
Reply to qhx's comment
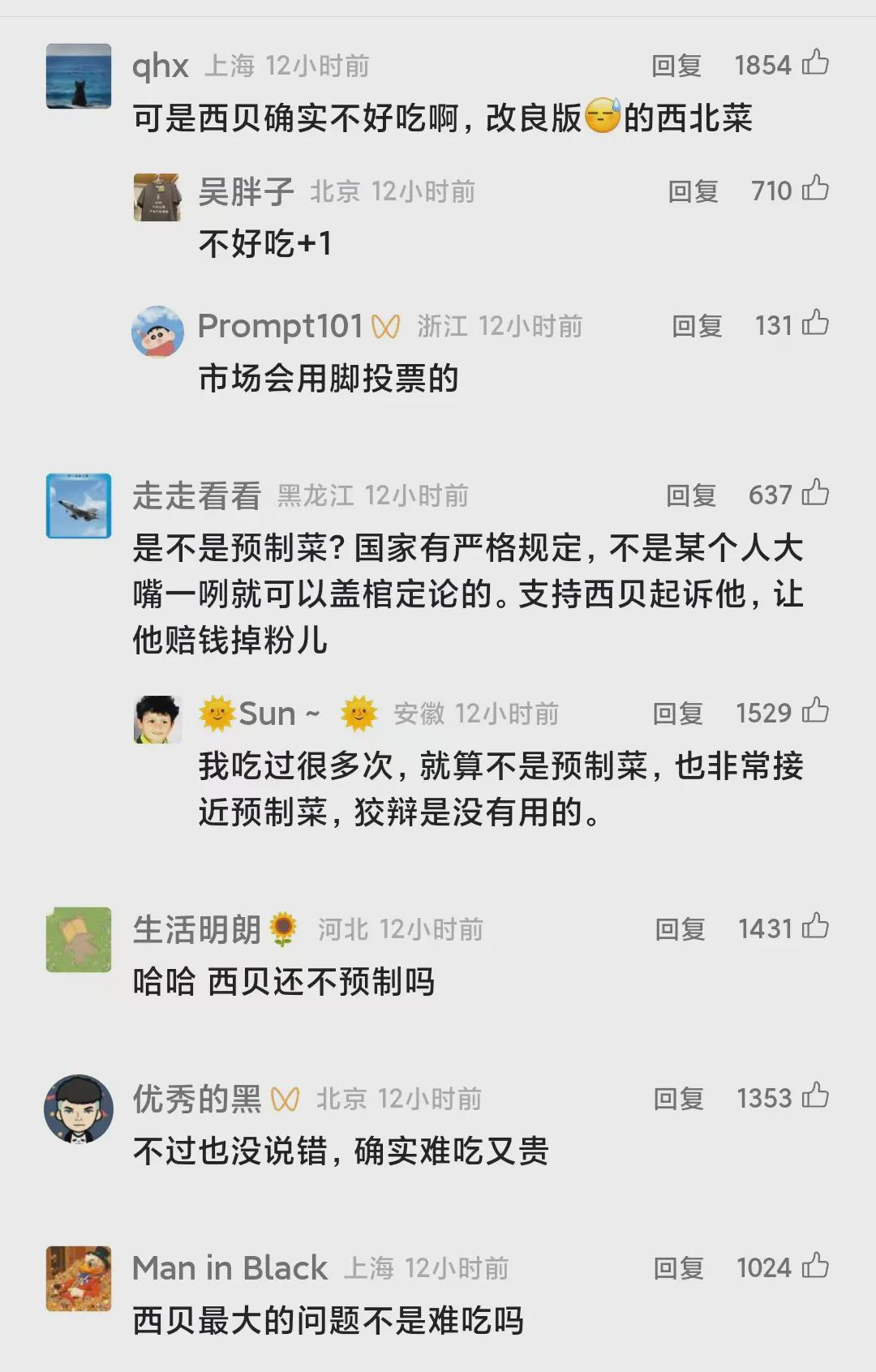tap(676, 66)
